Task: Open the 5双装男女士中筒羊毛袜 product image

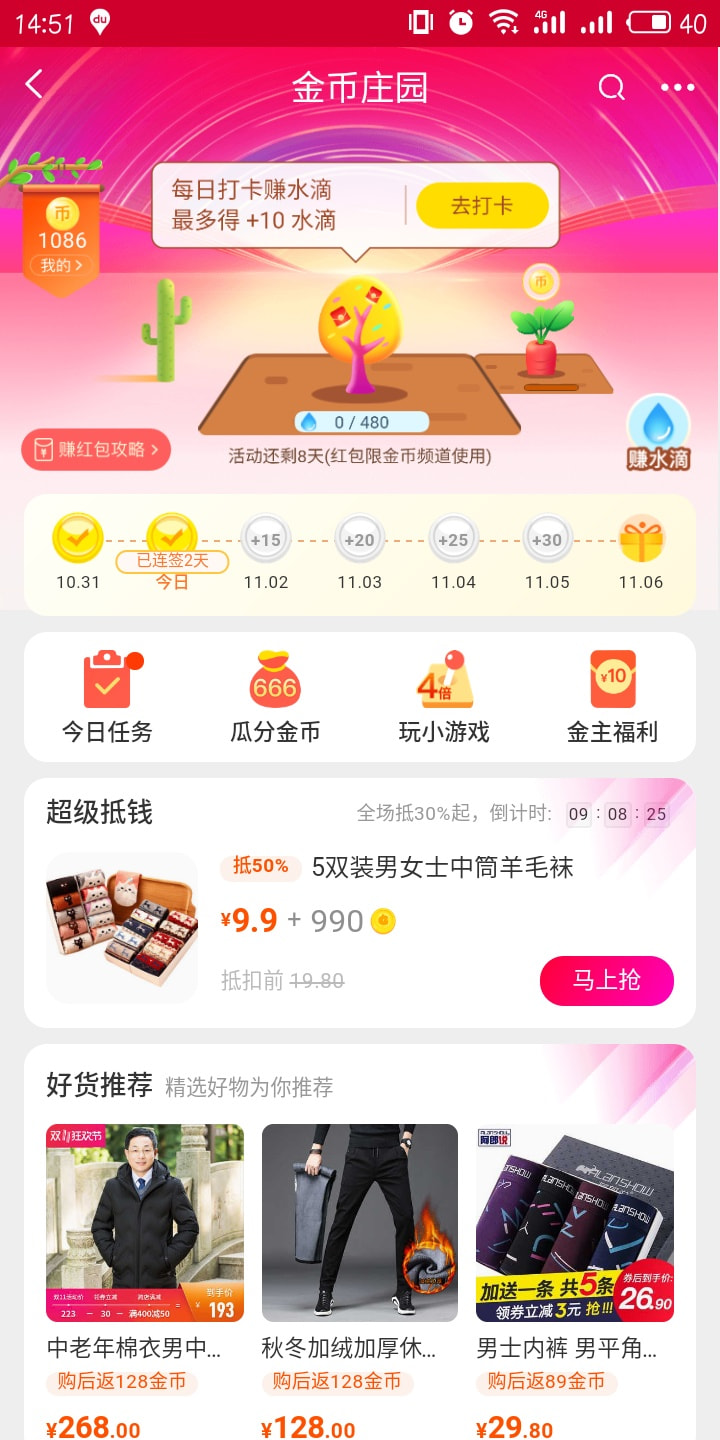Action: click(122, 928)
